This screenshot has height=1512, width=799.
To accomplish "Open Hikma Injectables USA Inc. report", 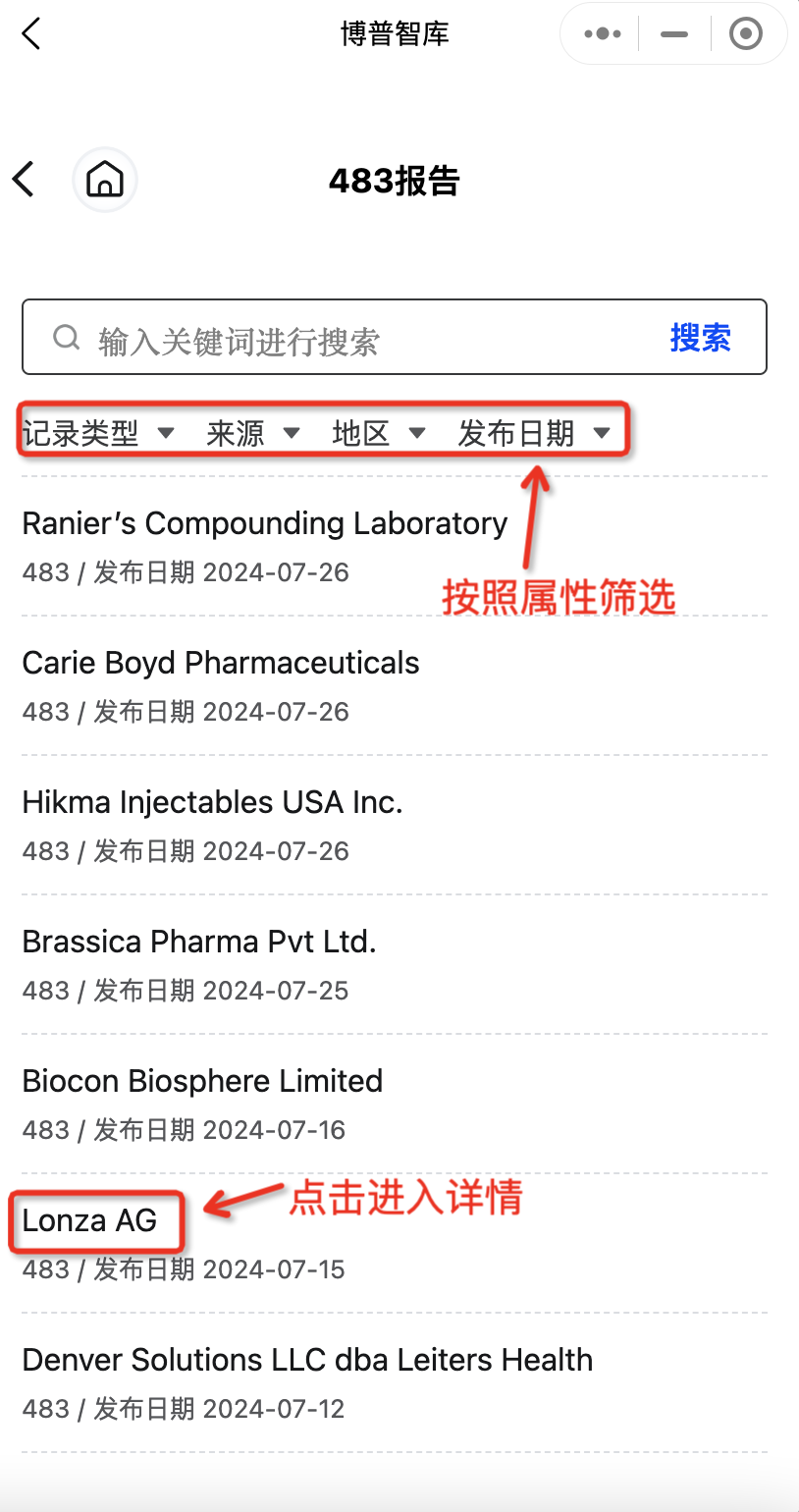I will (395, 825).
